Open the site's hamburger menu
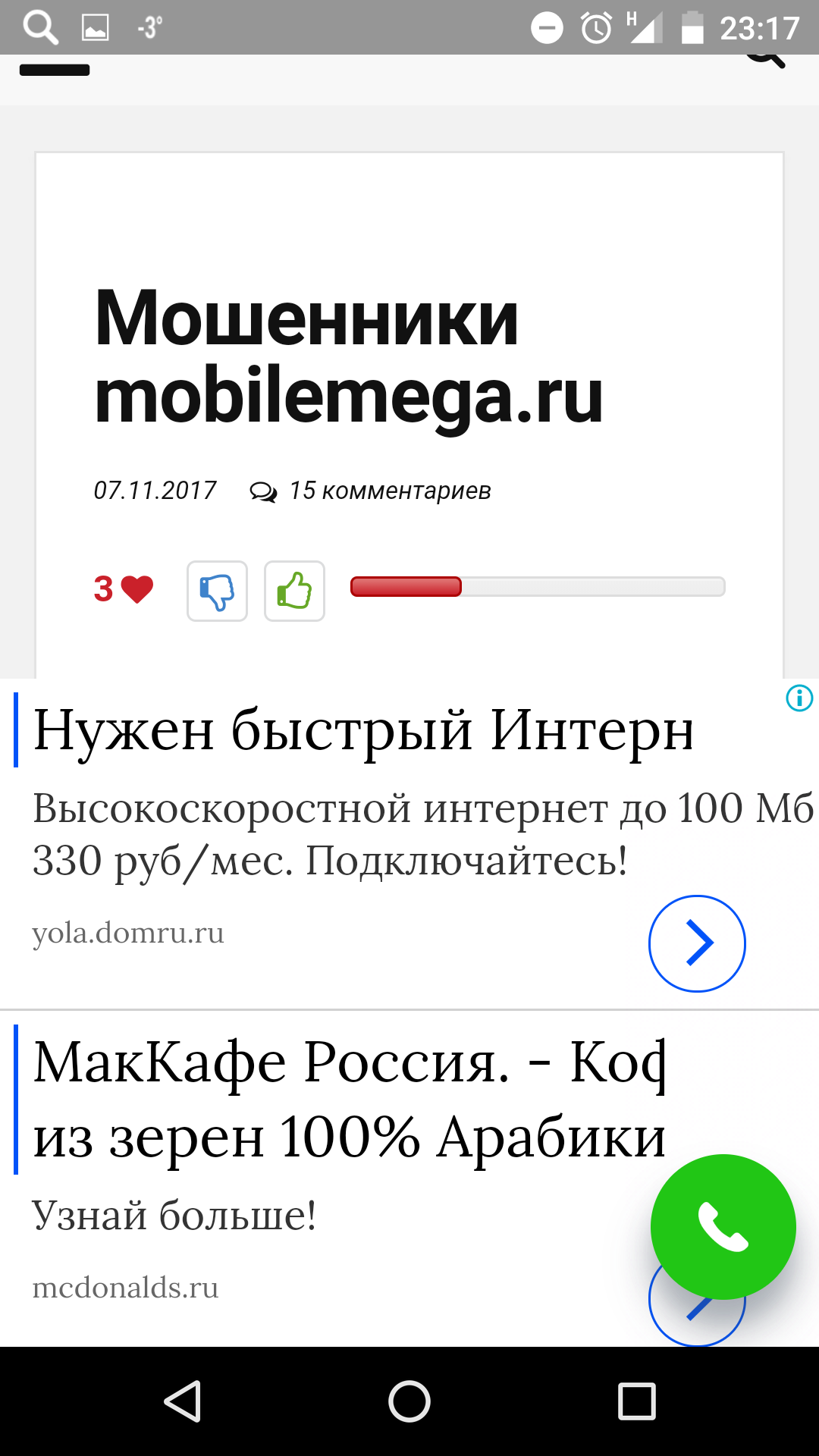This screenshot has width=819, height=1456. [55, 71]
